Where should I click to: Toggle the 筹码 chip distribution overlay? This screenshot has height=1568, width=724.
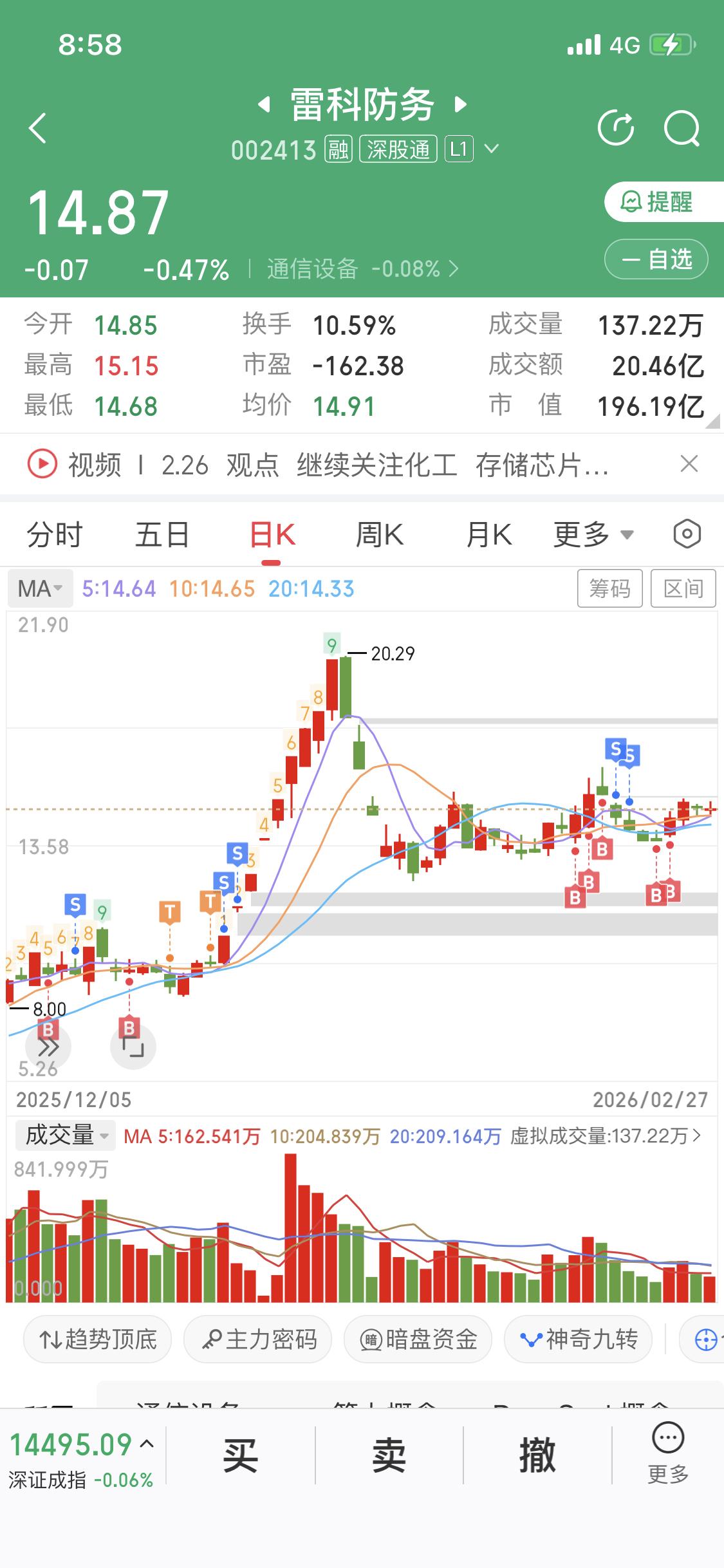pos(609,588)
